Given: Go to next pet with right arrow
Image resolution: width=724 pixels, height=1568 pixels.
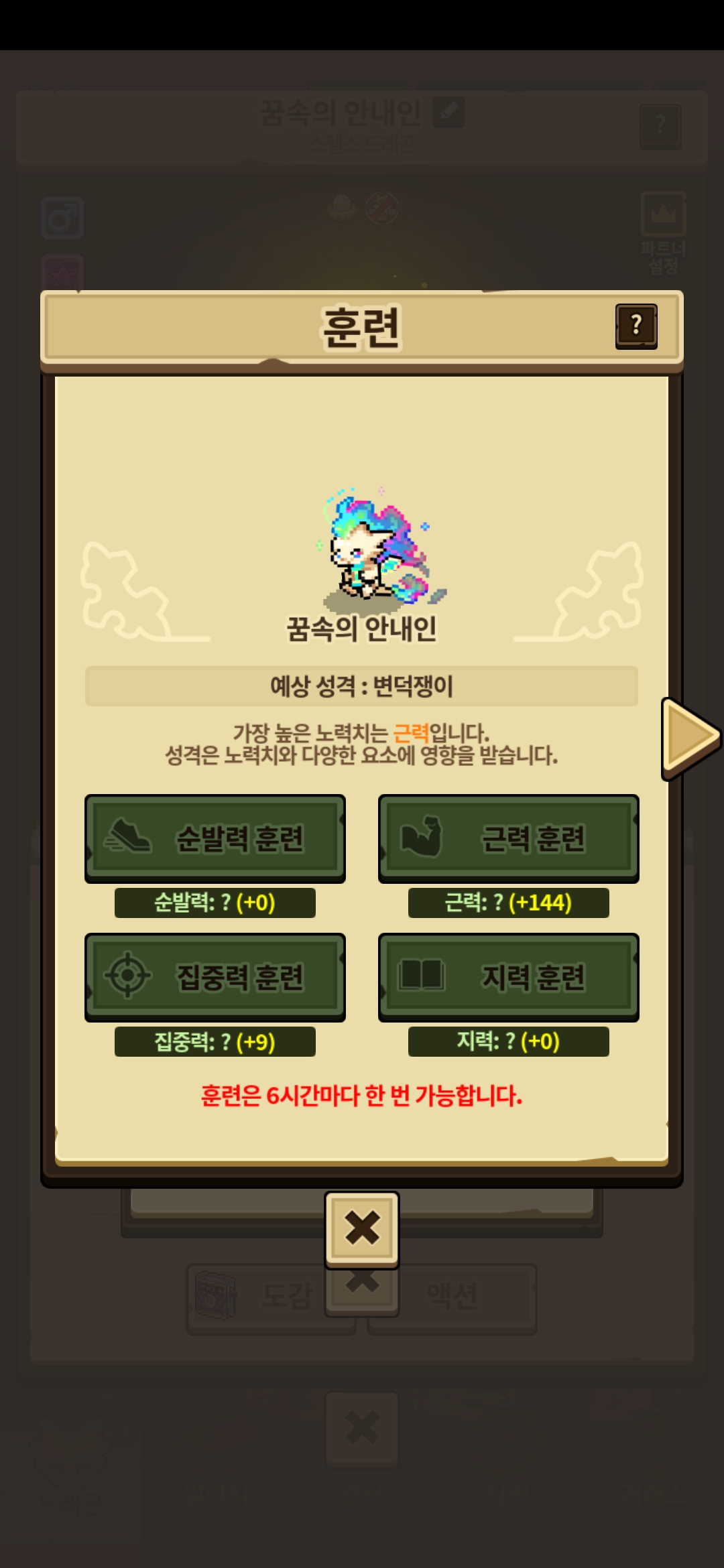Looking at the screenshot, I should 689,737.
